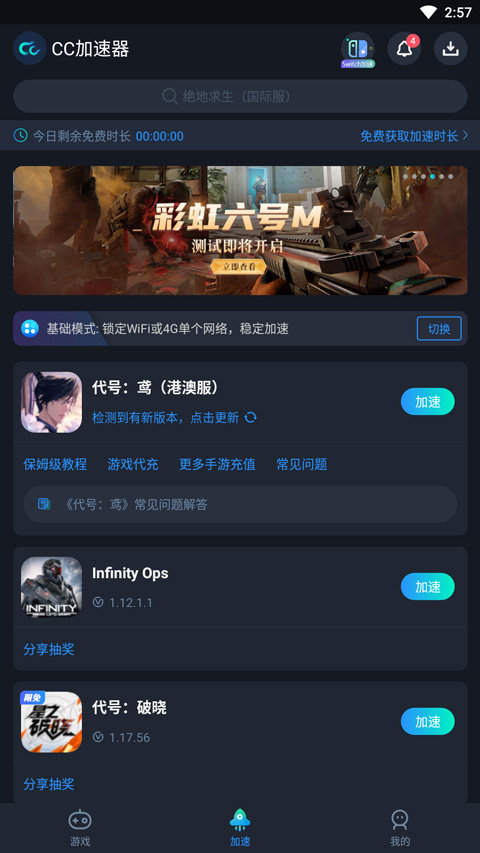Switch to the 游戏 tab
480x853 pixels.
click(x=80, y=828)
